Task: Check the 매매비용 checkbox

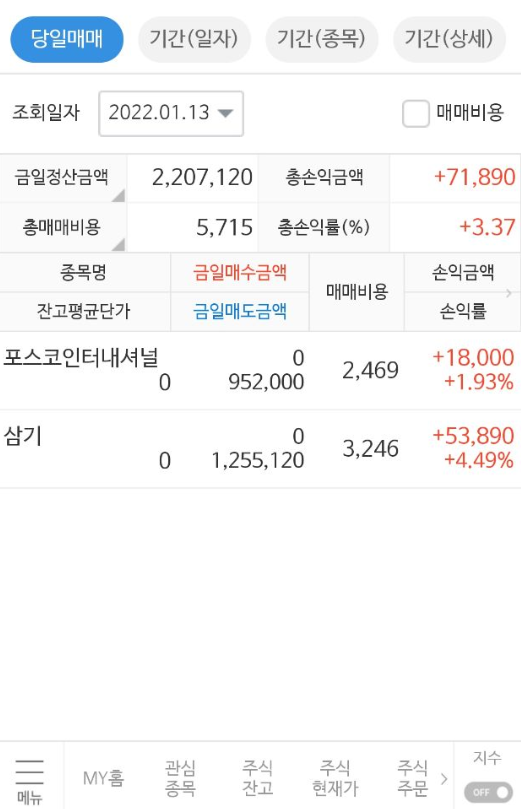Action: click(416, 114)
